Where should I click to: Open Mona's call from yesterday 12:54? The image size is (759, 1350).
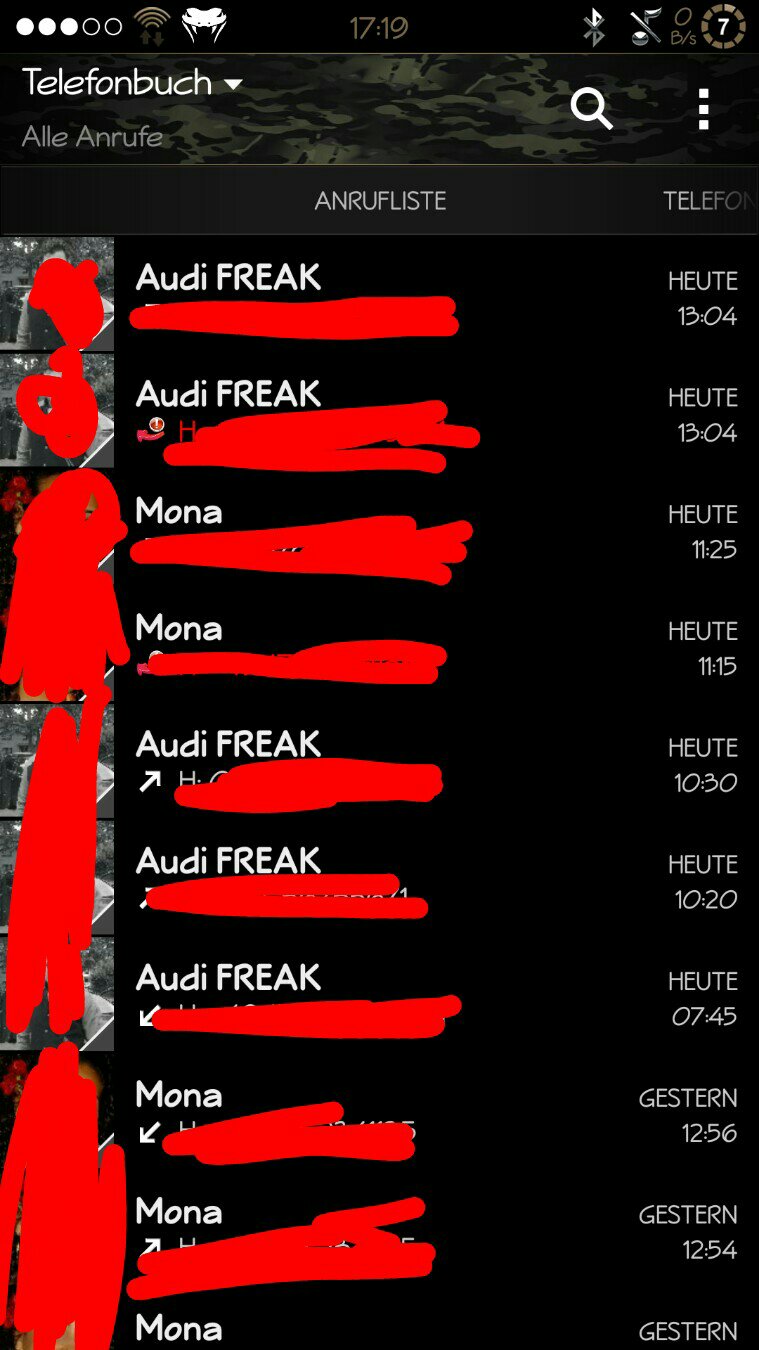click(379, 1229)
